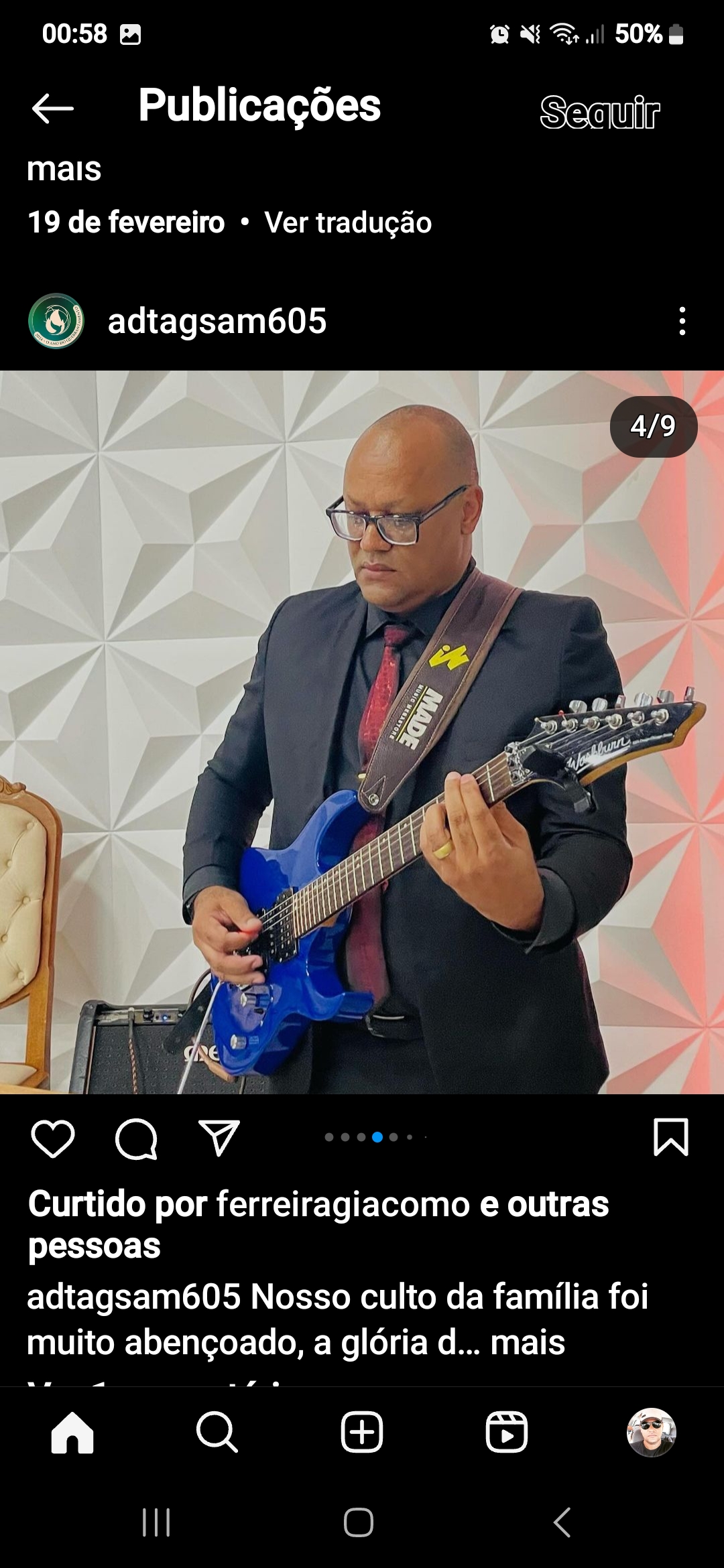Image resolution: width=724 pixels, height=1568 pixels.
Task: Expand the caption by tapping mais
Action: (528, 1343)
